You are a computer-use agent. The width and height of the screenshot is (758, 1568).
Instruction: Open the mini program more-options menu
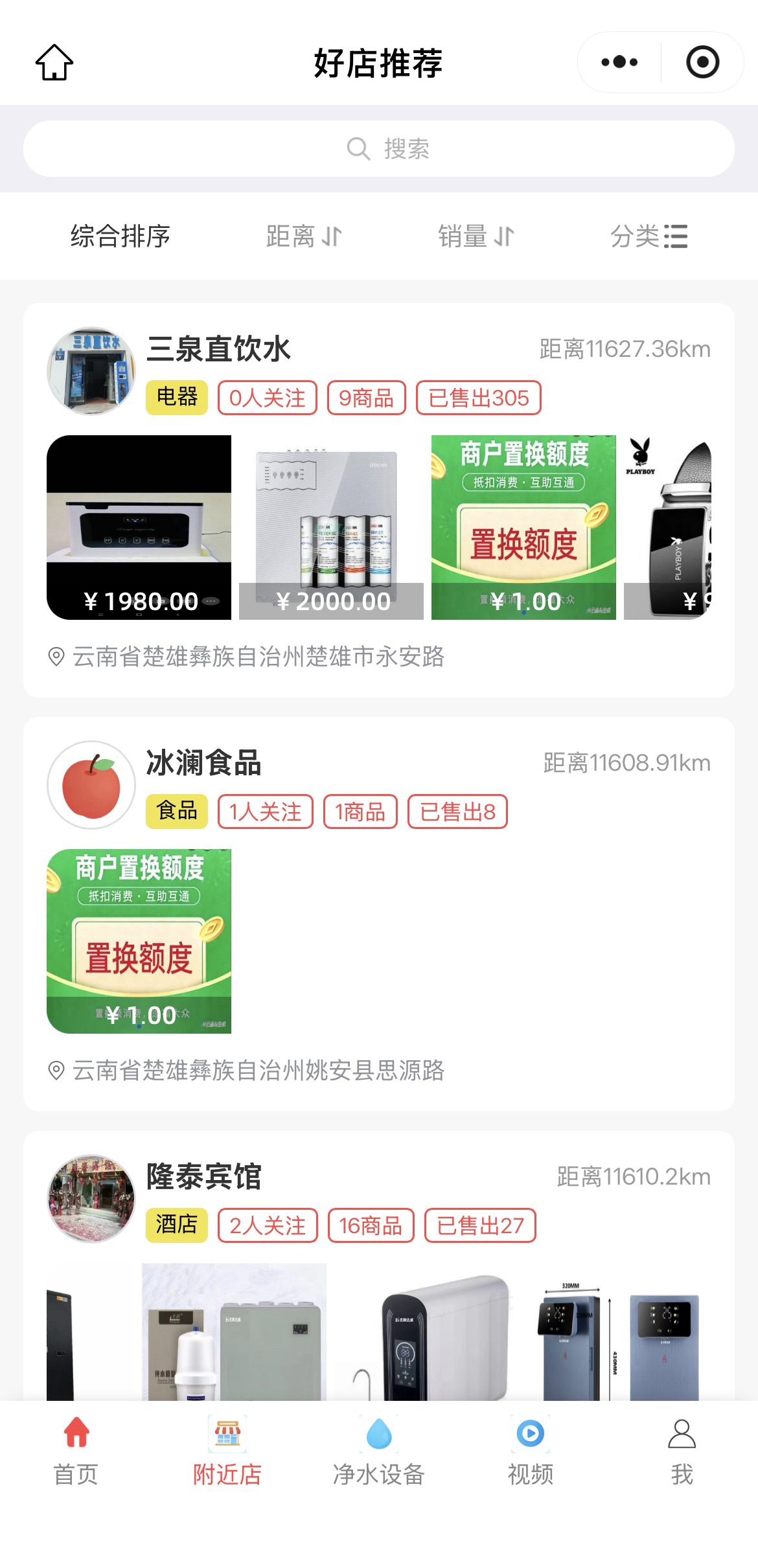click(619, 63)
